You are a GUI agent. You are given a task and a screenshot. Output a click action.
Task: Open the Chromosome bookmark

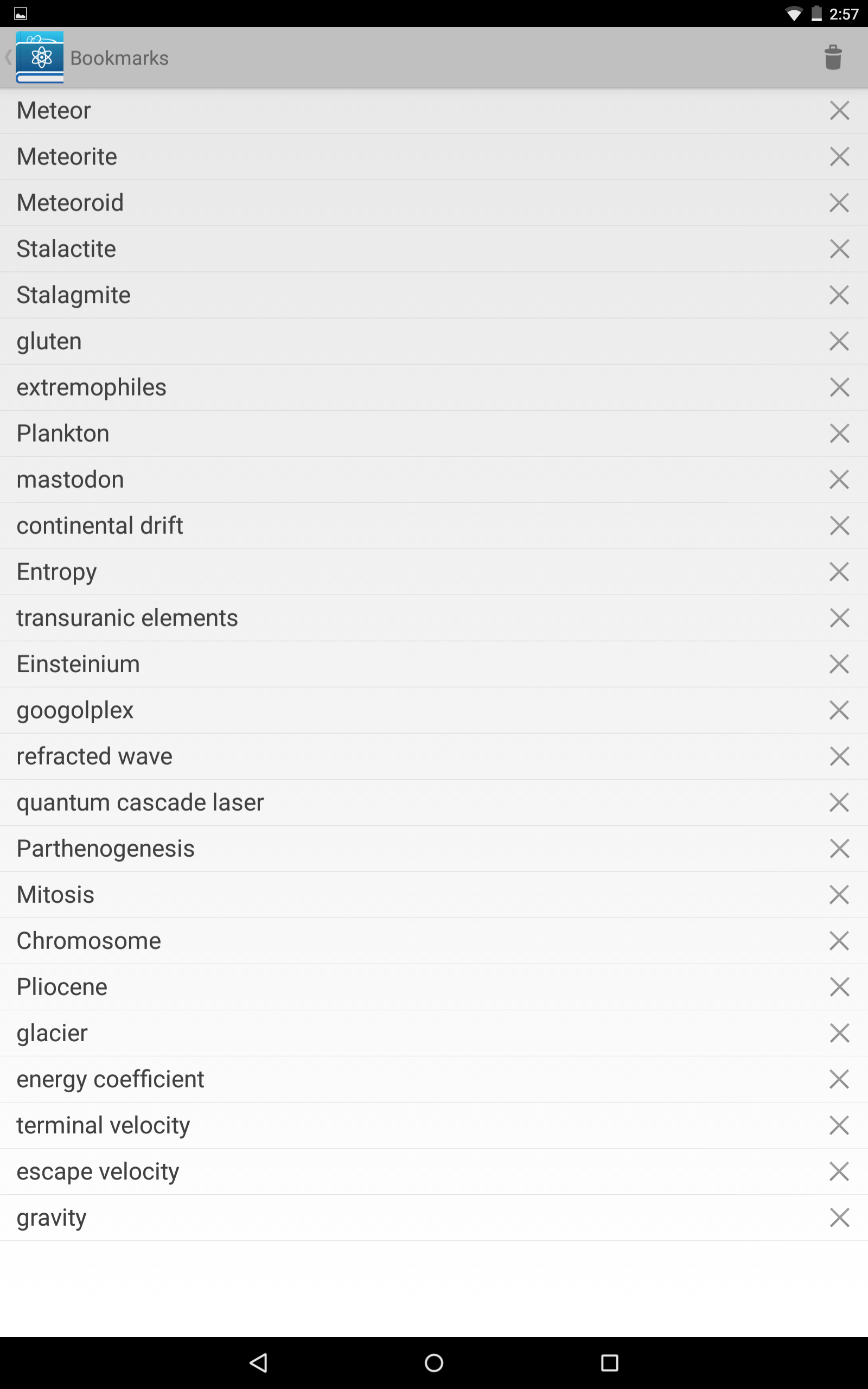click(434, 941)
